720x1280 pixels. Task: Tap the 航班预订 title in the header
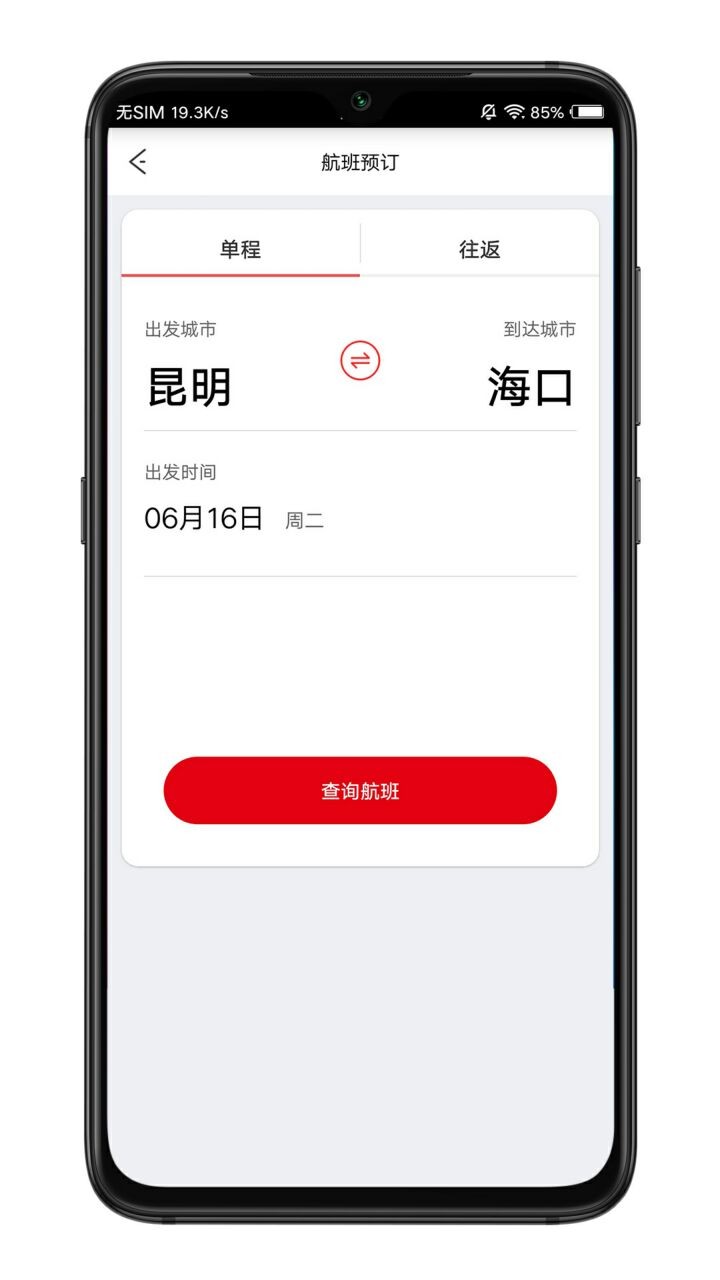point(360,161)
